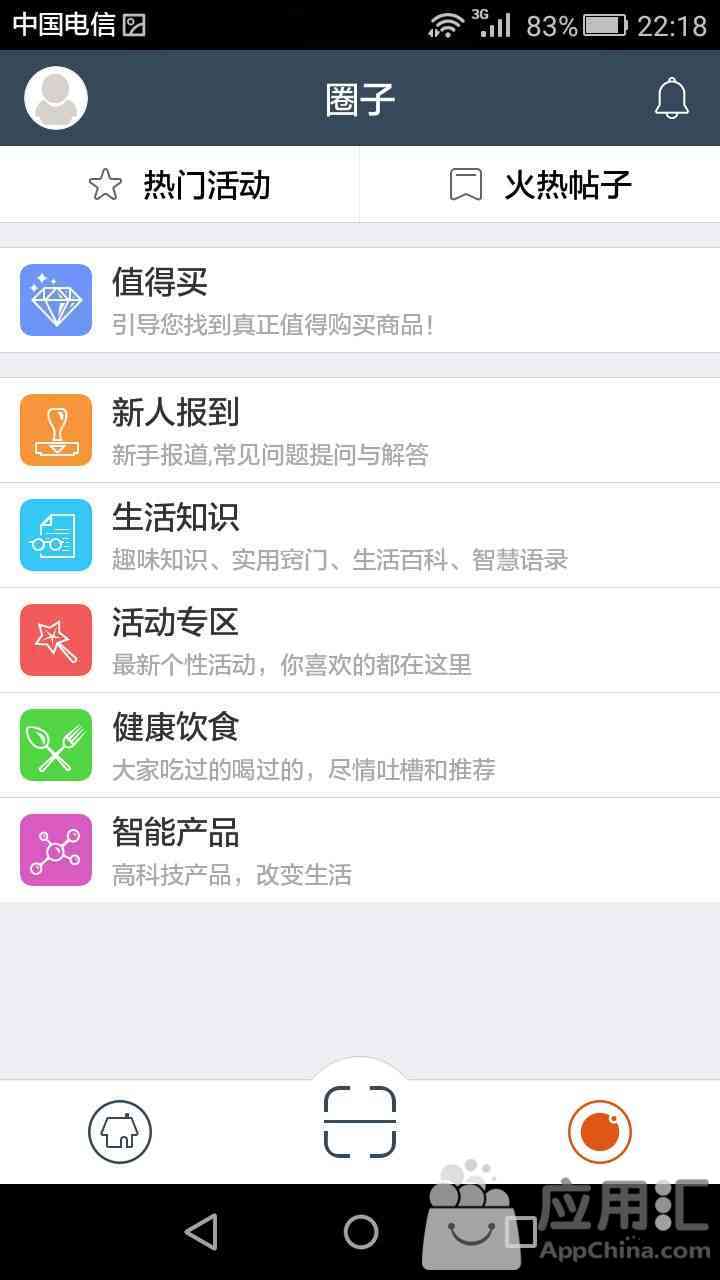Tap the system home button
Image resolution: width=720 pixels, height=1280 pixels.
361,1232
